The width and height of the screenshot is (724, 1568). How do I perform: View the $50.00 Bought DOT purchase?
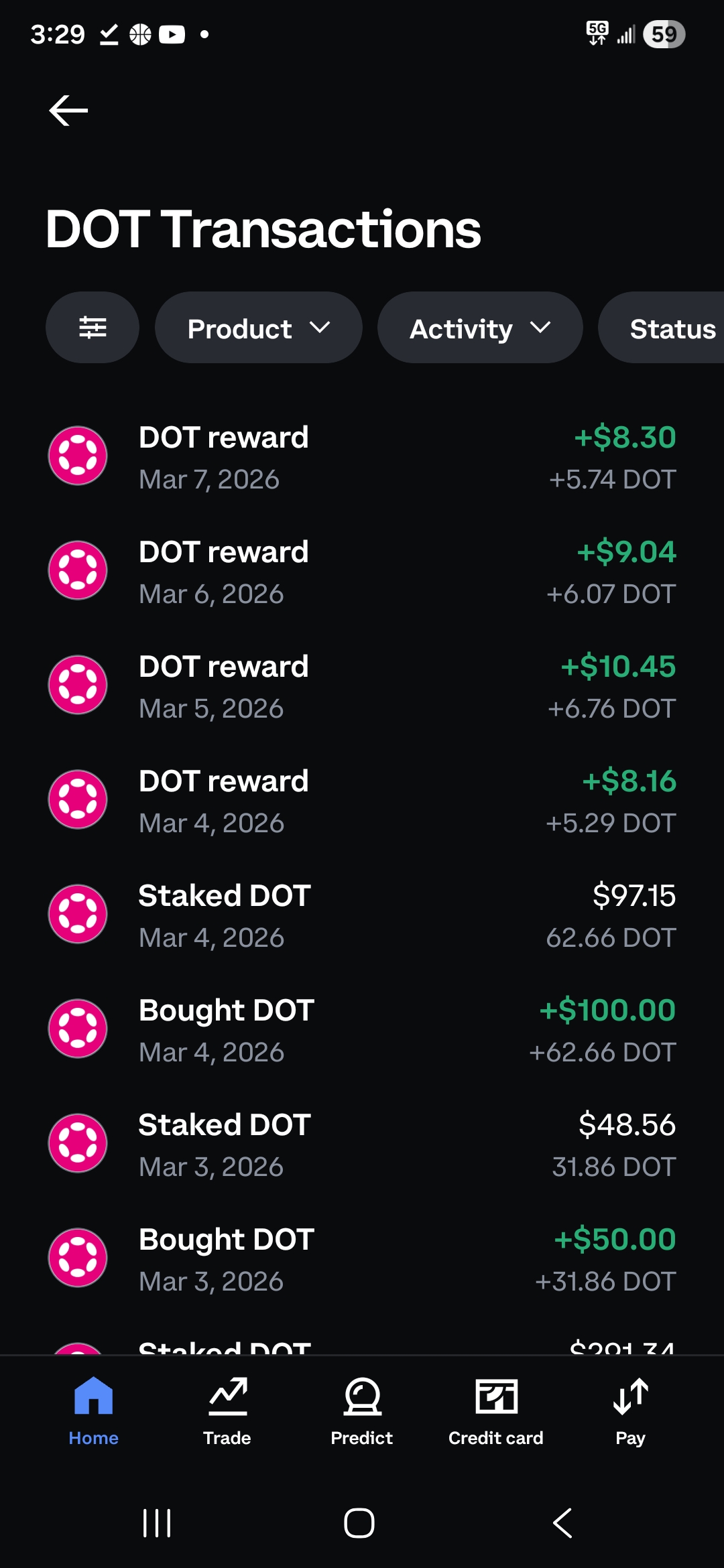pyautogui.click(x=362, y=1260)
